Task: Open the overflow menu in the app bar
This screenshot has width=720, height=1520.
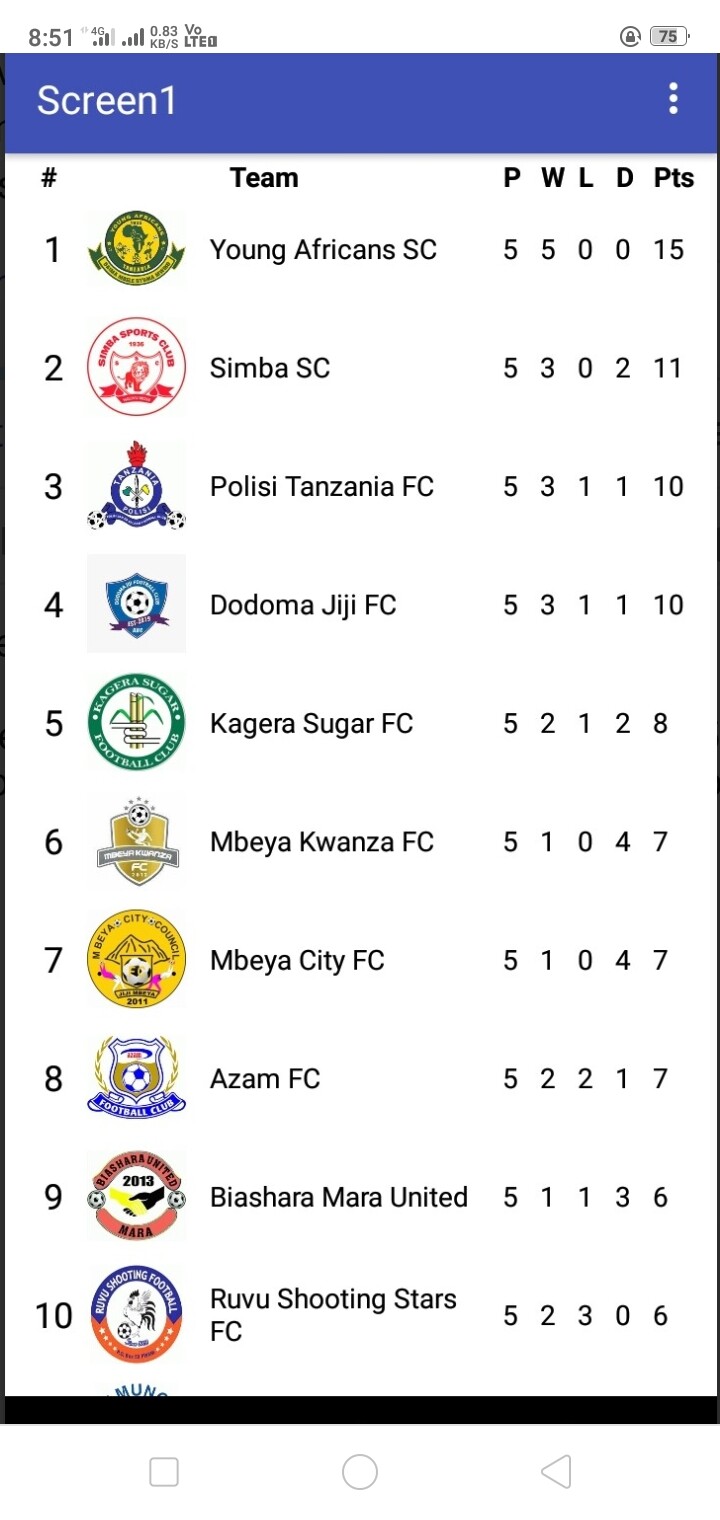Action: (673, 99)
